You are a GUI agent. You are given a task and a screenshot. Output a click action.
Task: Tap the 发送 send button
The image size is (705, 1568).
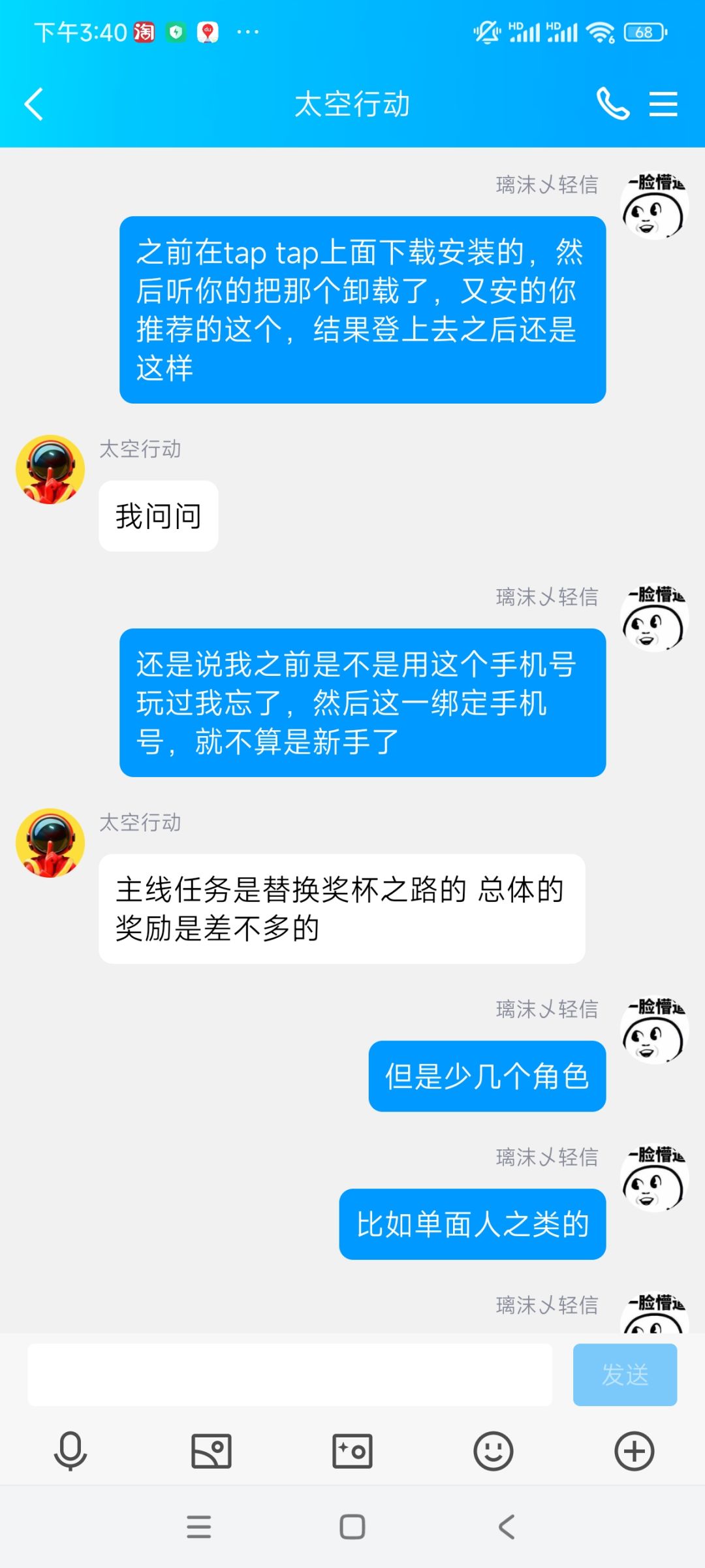(625, 1375)
